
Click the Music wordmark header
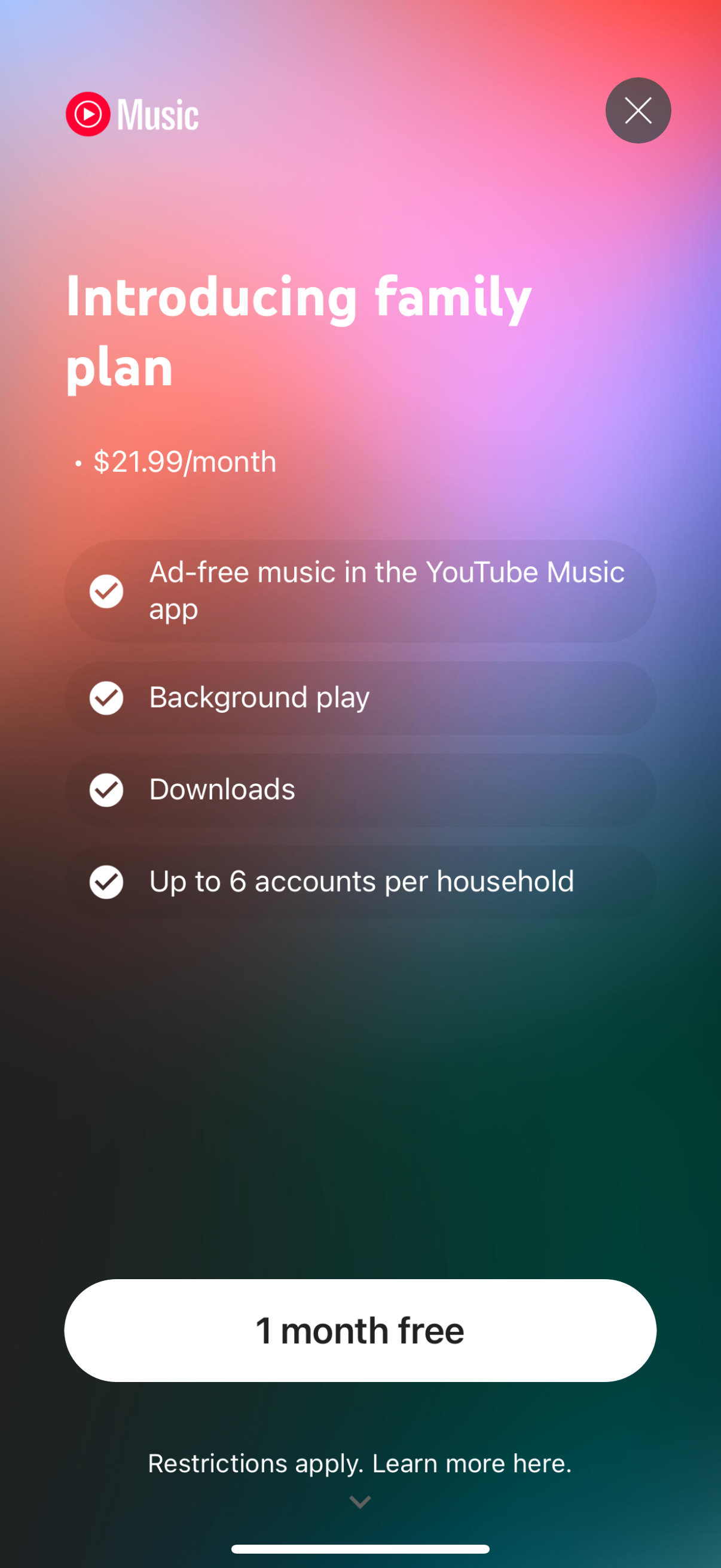point(158,113)
